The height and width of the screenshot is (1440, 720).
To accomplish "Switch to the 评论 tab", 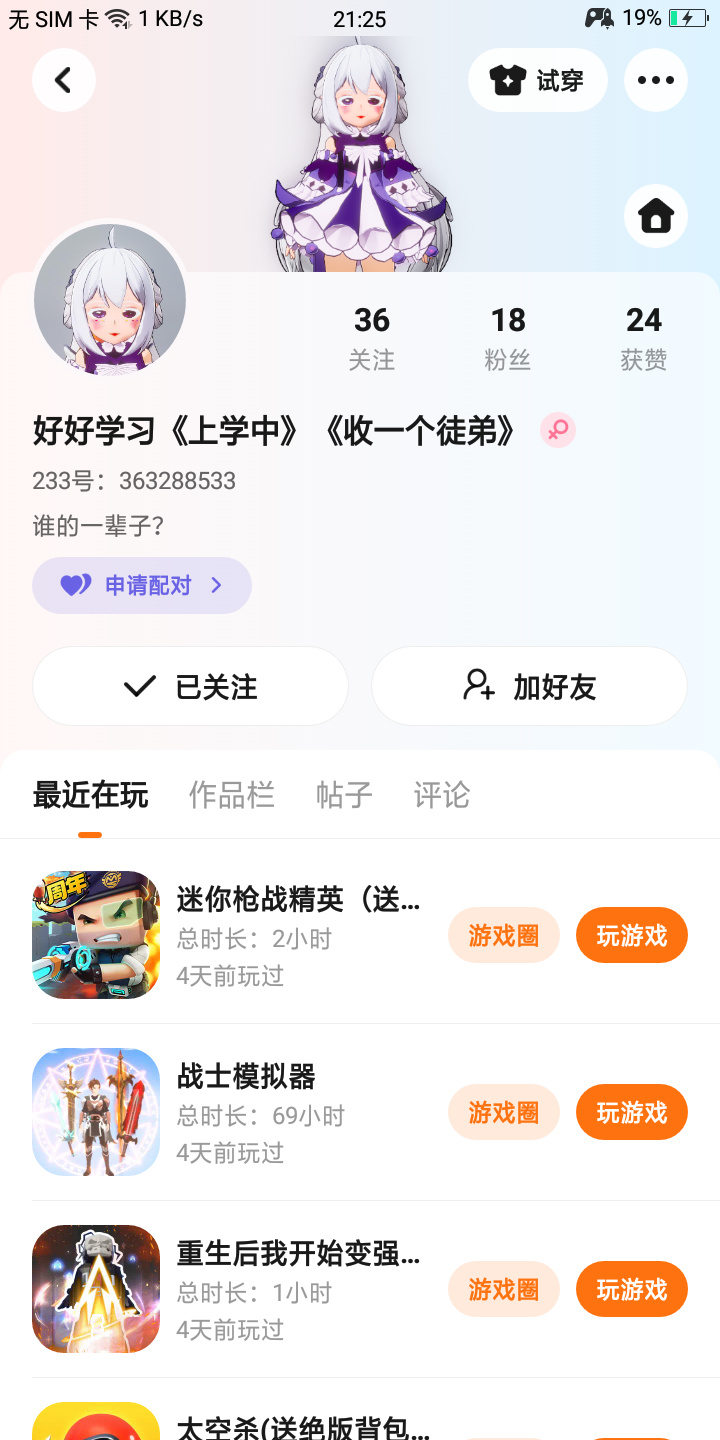I will click(441, 795).
